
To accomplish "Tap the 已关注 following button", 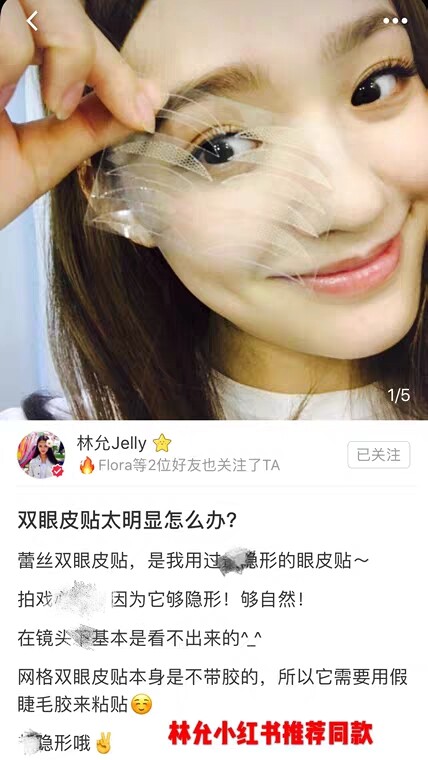I will [379, 455].
